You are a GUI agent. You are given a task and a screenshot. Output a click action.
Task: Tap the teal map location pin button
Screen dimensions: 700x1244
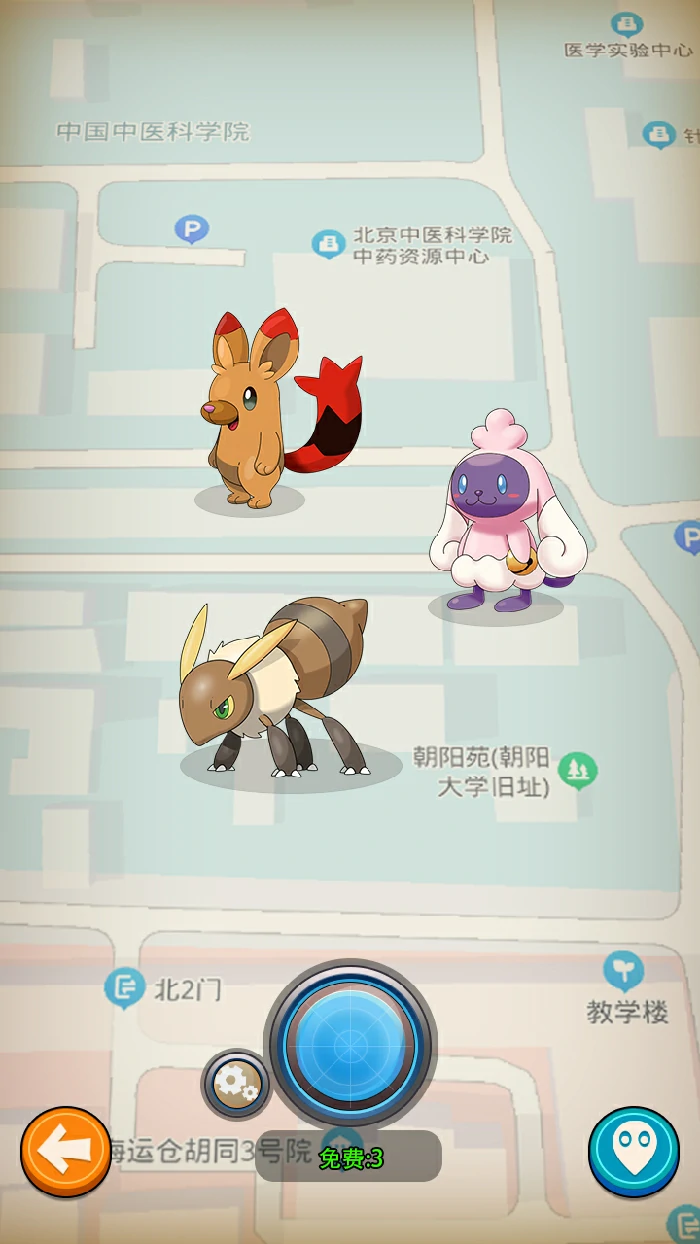633,1151
